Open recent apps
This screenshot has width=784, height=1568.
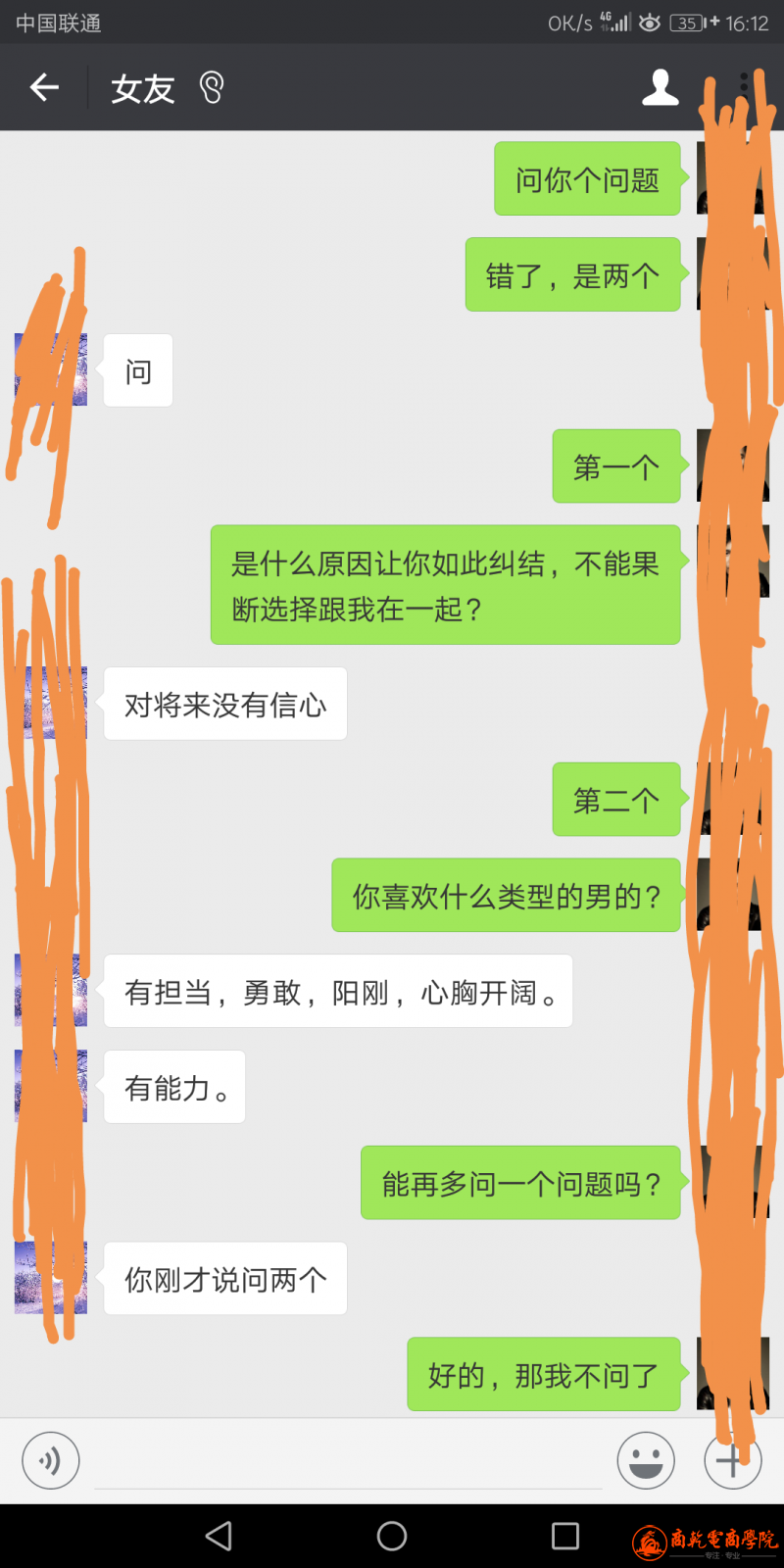coord(565,1536)
